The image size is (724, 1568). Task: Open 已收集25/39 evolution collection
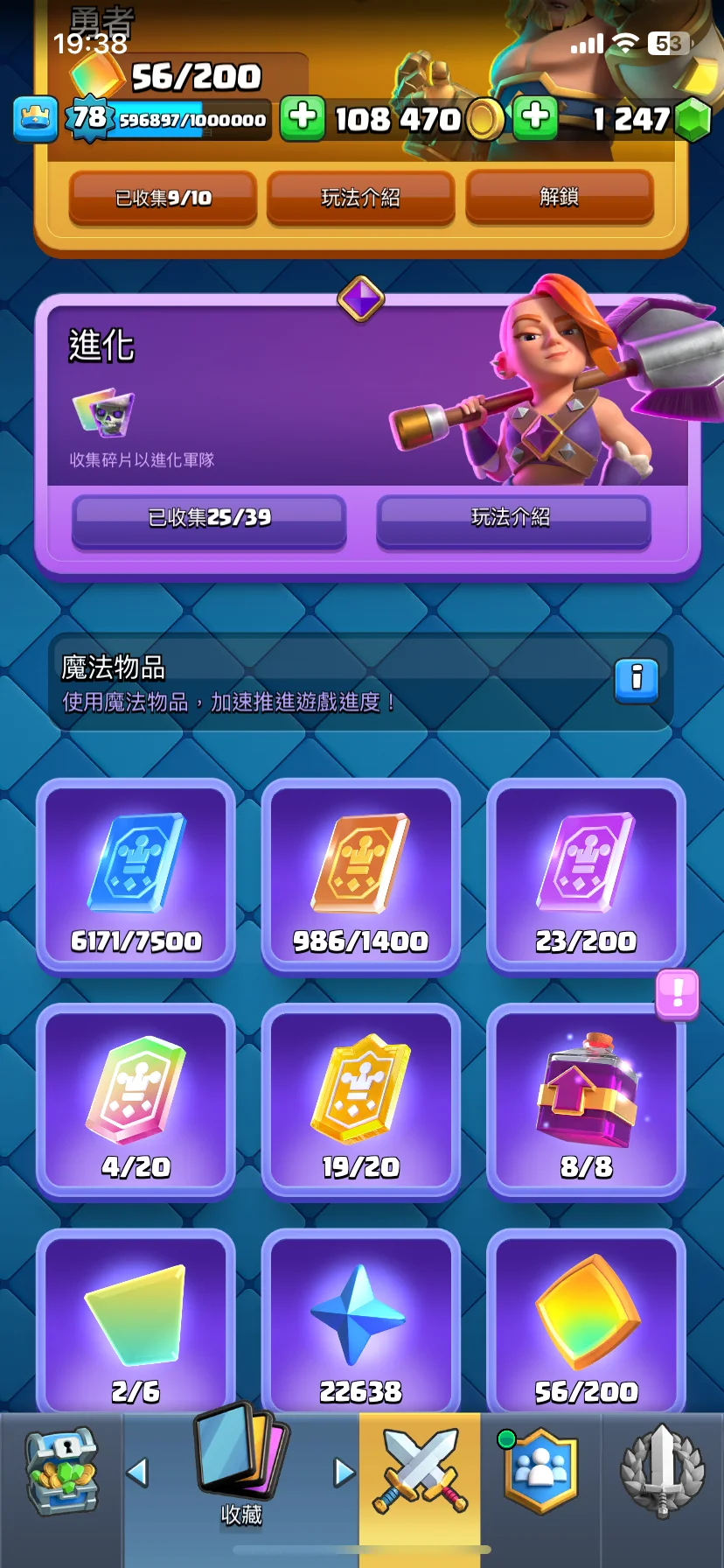click(x=209, y=518)
